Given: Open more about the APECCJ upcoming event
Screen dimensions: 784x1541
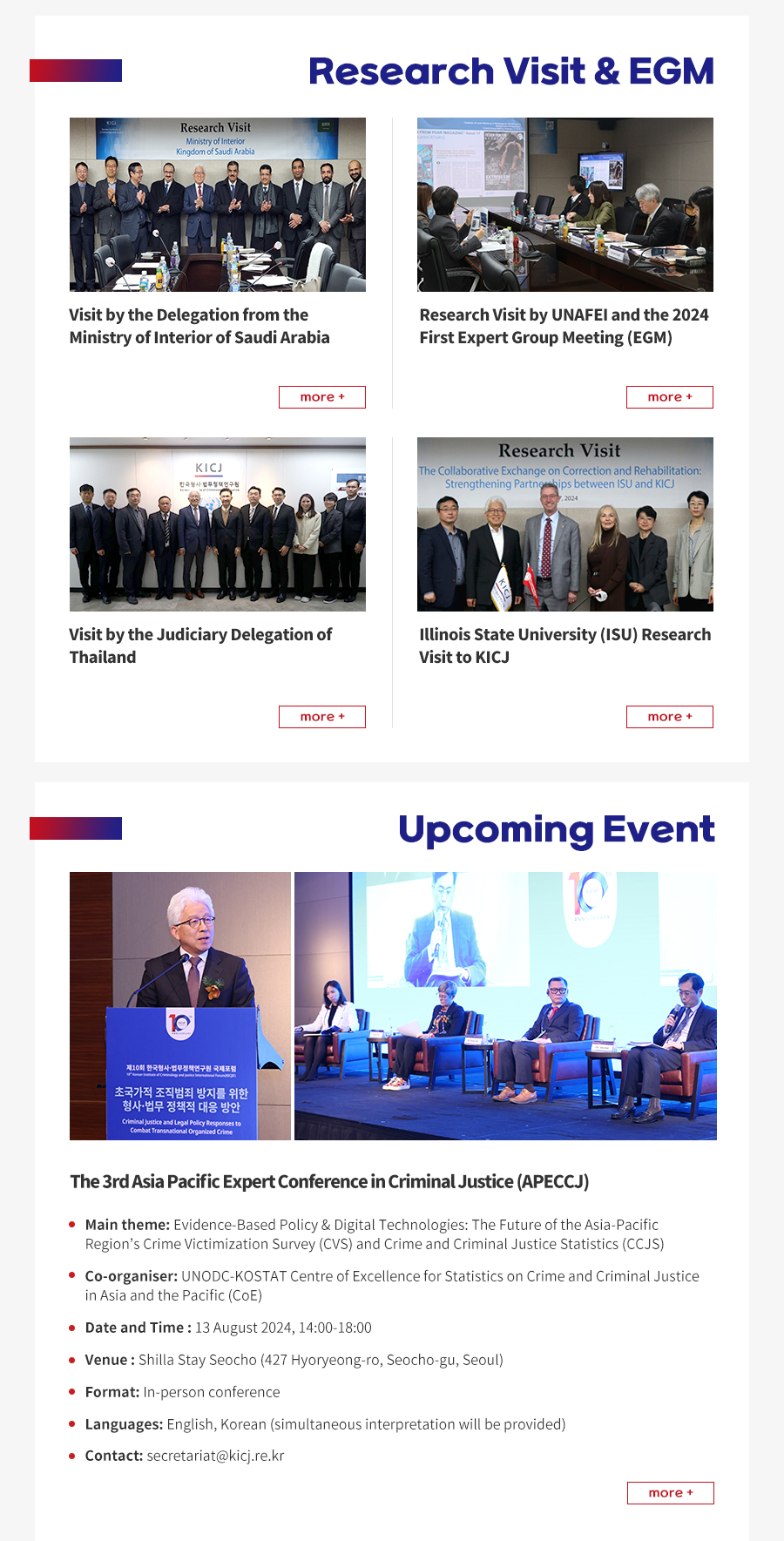Looking at the screenshot, I should [x=670, y=1493].
